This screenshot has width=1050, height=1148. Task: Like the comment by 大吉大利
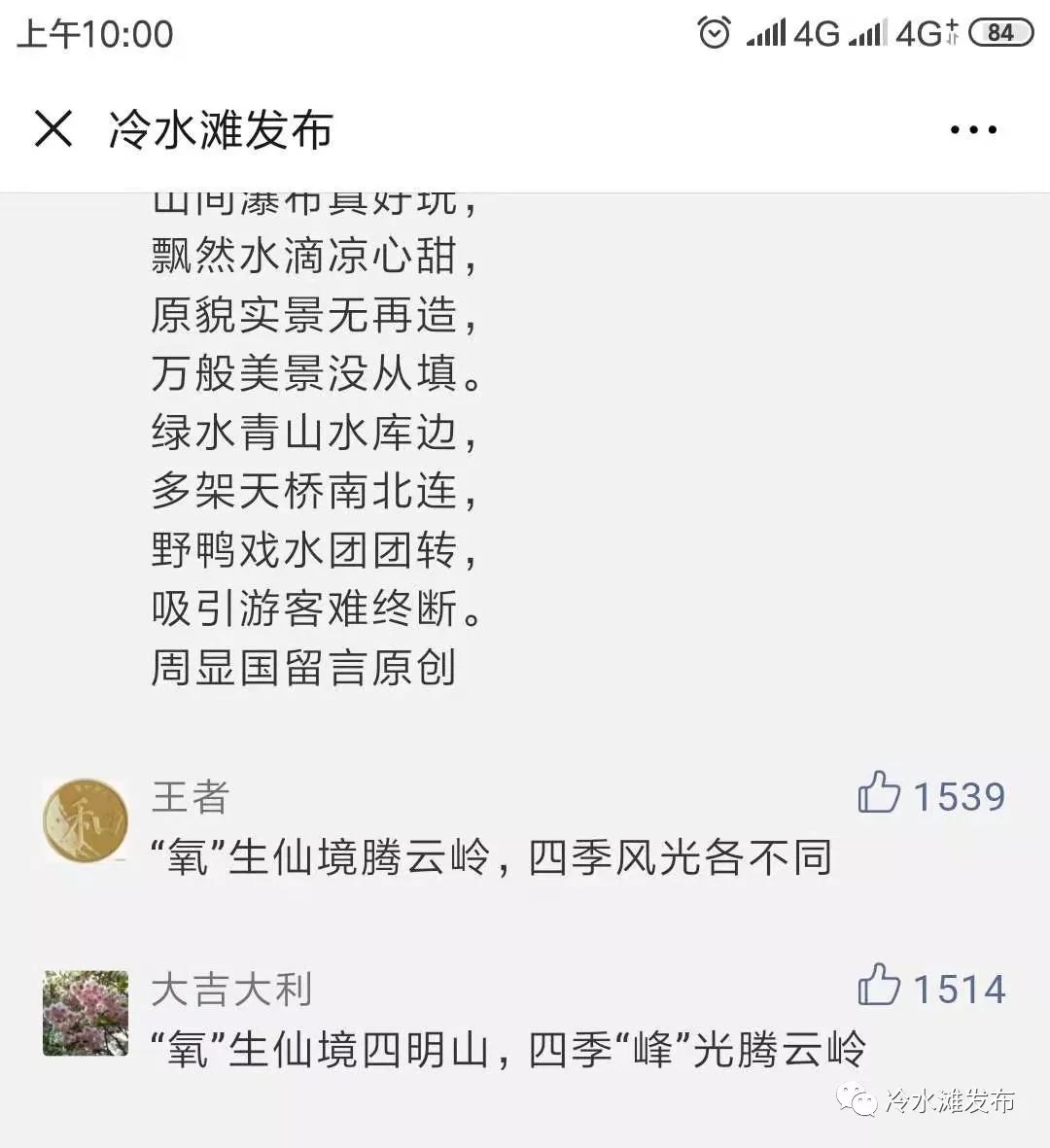pyautogui.click(x=880, y=986)
